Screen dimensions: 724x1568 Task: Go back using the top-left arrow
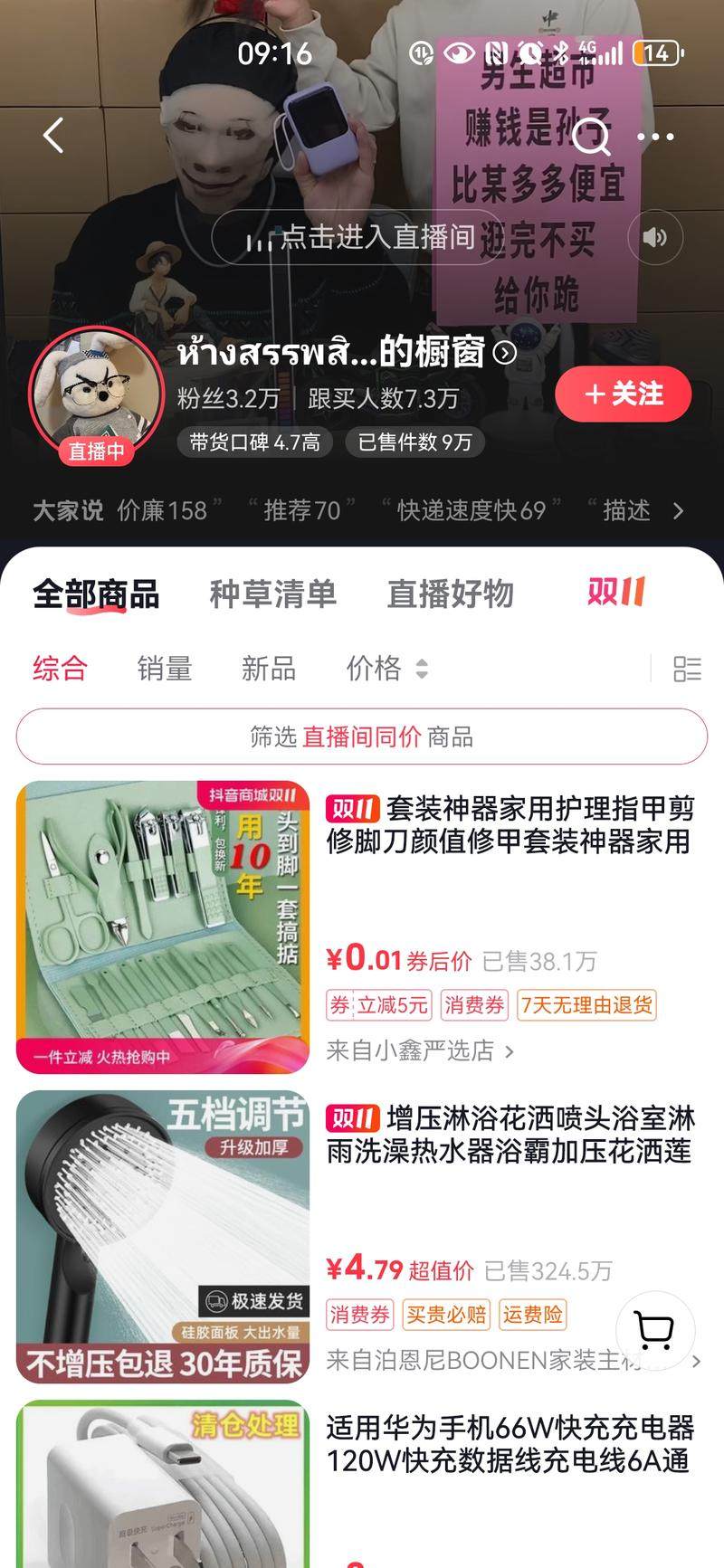tap(53, 136)
